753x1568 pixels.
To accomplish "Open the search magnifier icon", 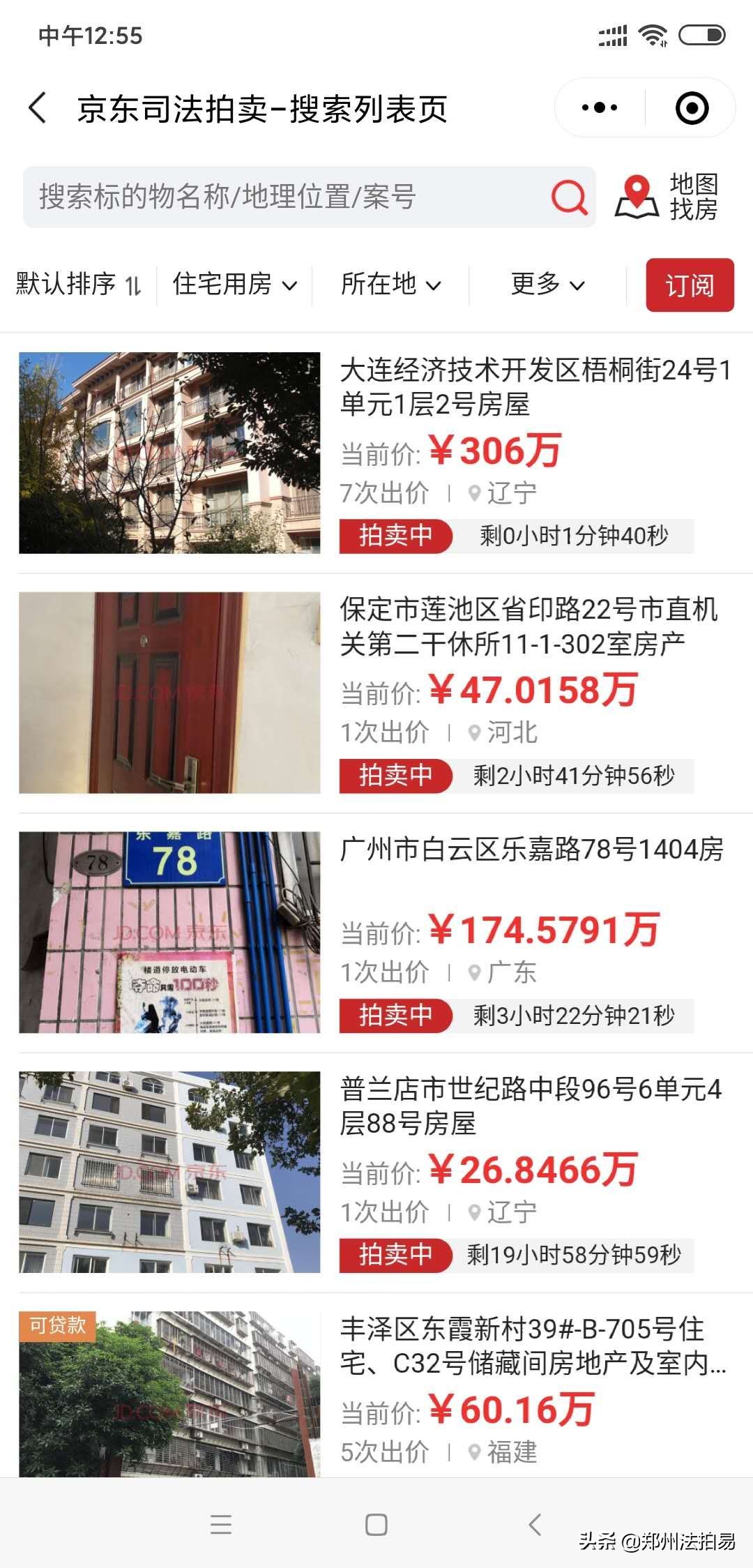I will point(568,198).
